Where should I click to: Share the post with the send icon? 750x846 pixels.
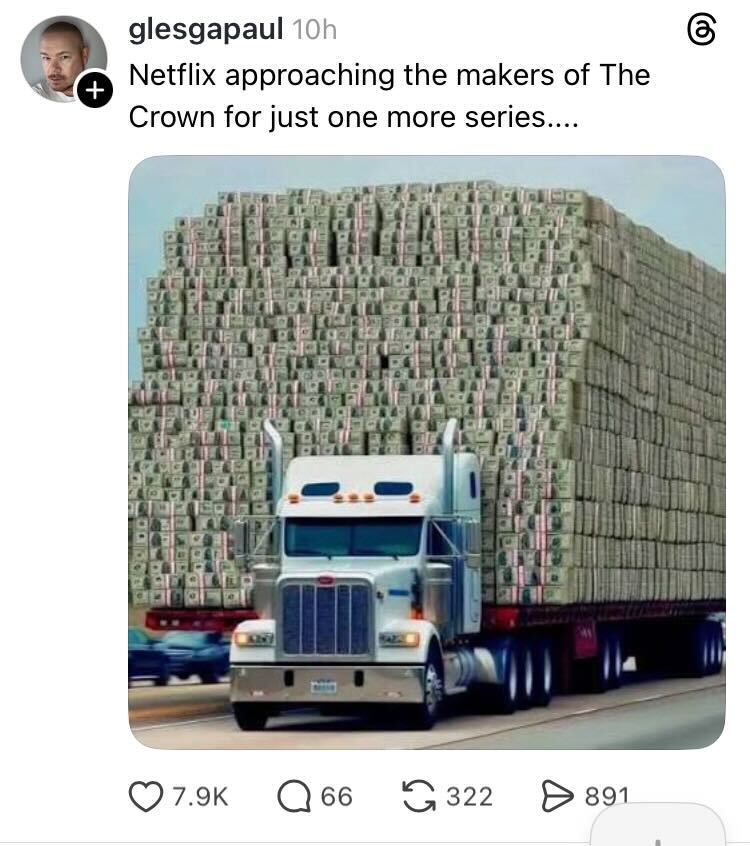(554, 796)
